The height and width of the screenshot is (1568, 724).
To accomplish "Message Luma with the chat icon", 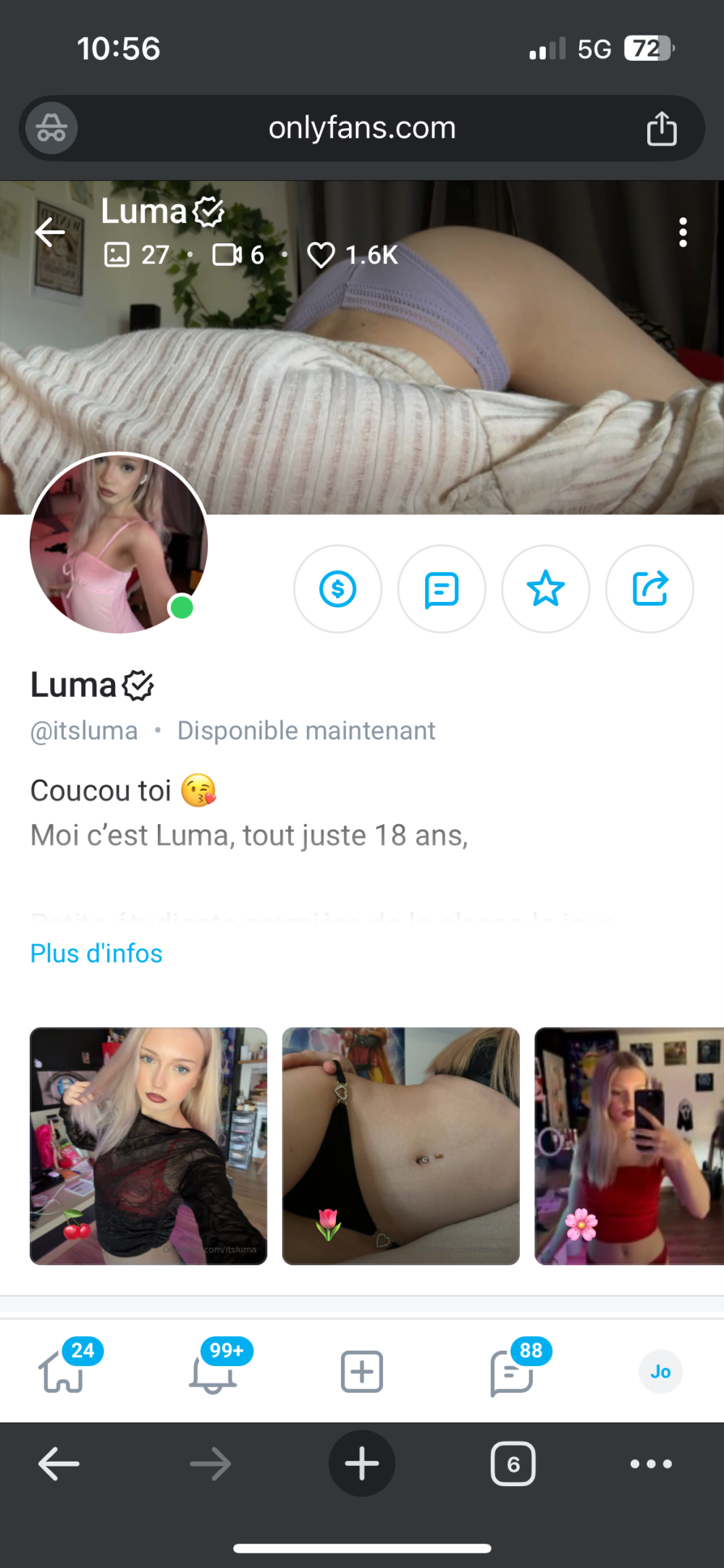I will click(x=441, y=589).
